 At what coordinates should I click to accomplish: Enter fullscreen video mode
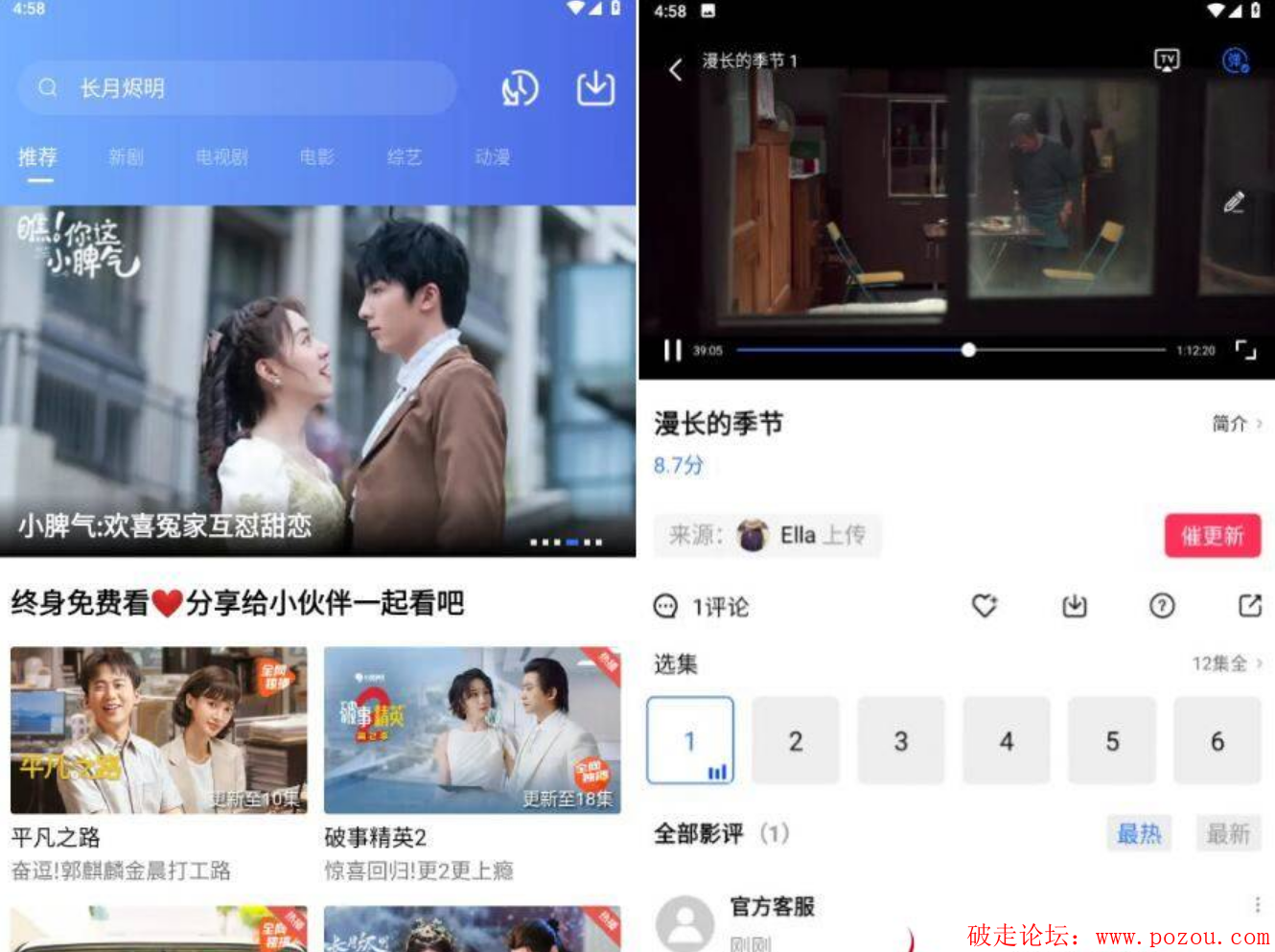pos(1245,350)
